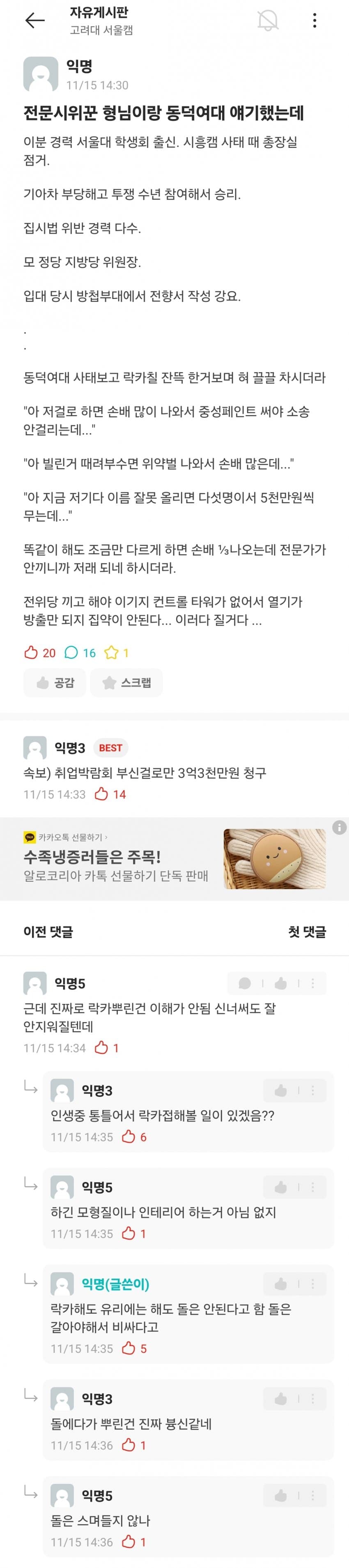
Task: Like the 익명(글쓴이) reply about 유리
Action: click(x=281, y=1284)
